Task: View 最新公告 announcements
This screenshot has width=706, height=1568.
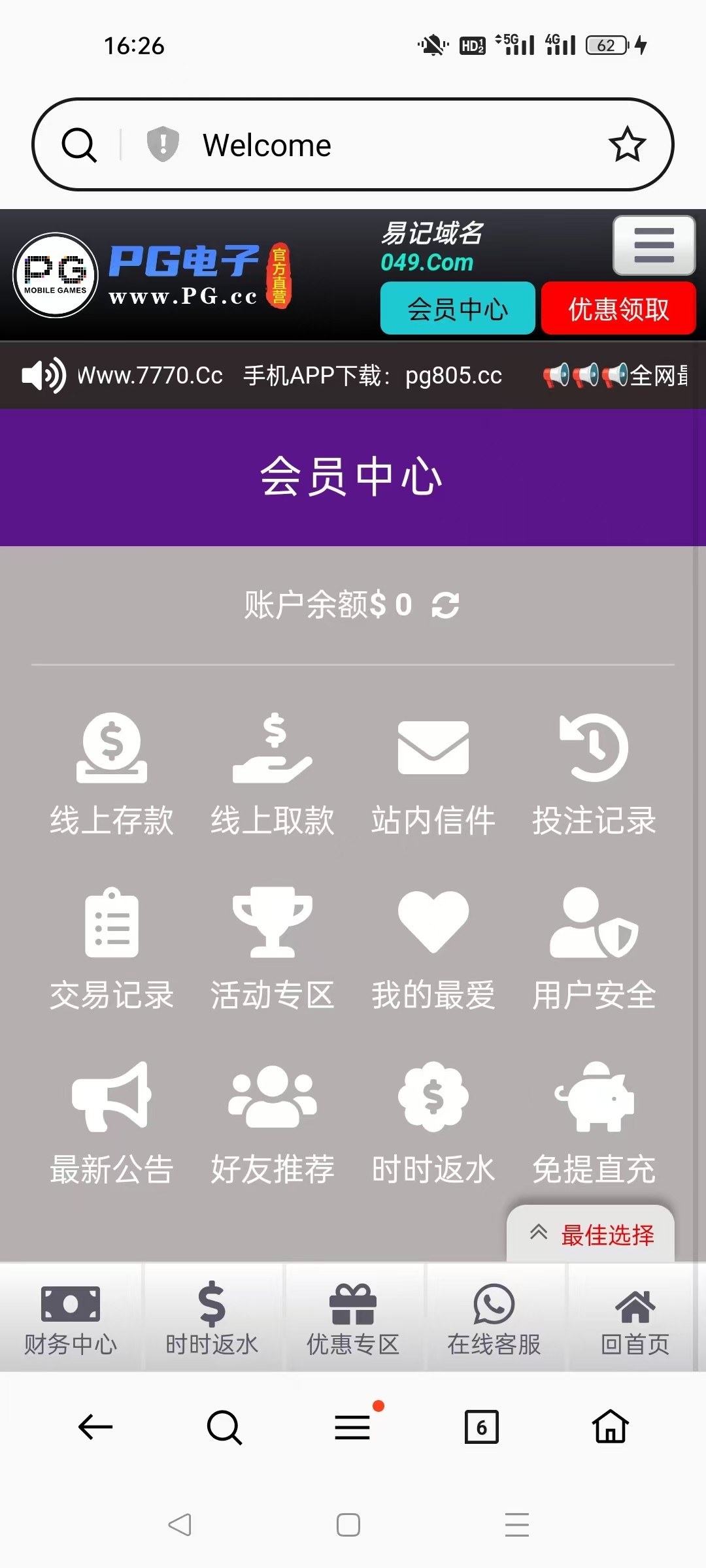Action: click(x=112, y=1124)
